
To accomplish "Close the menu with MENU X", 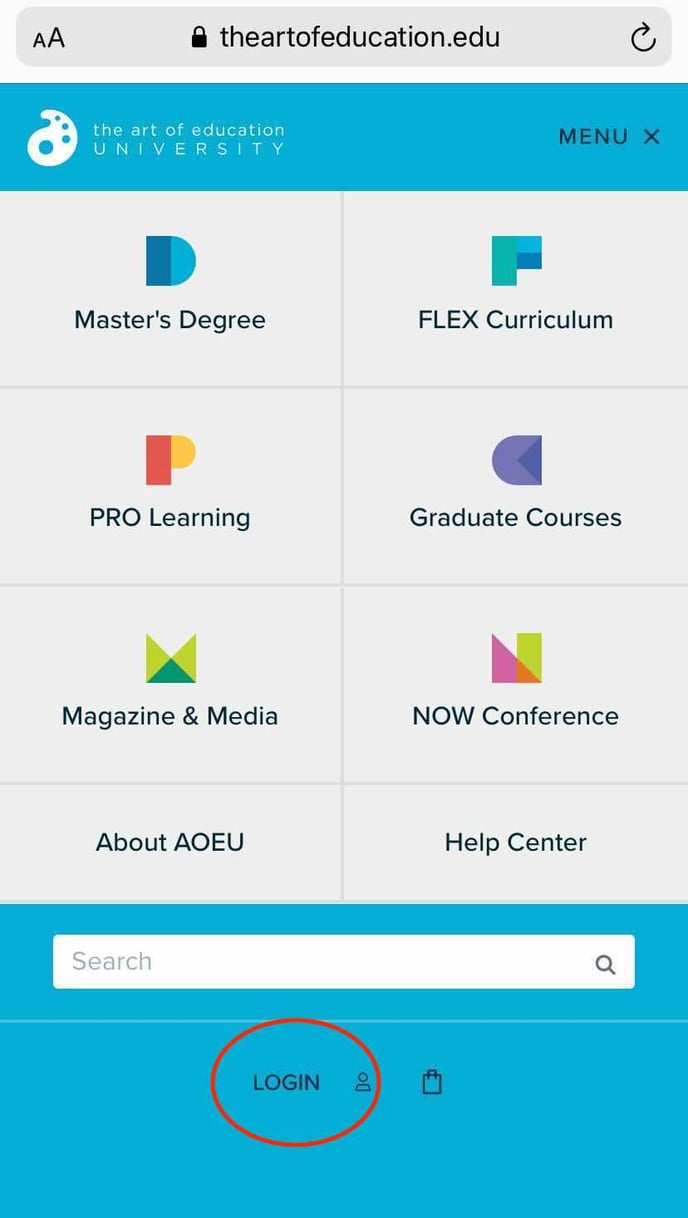I will click(609, 137).
